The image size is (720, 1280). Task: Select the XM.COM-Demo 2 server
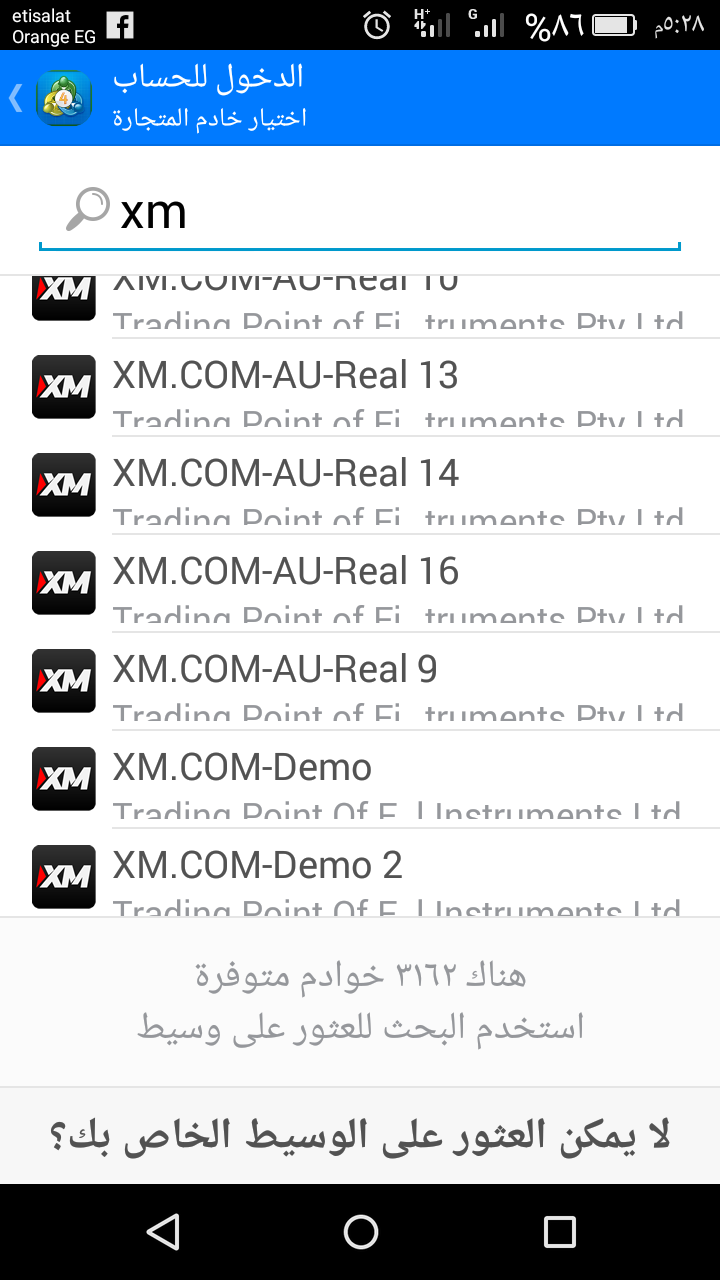pos(360,873)
